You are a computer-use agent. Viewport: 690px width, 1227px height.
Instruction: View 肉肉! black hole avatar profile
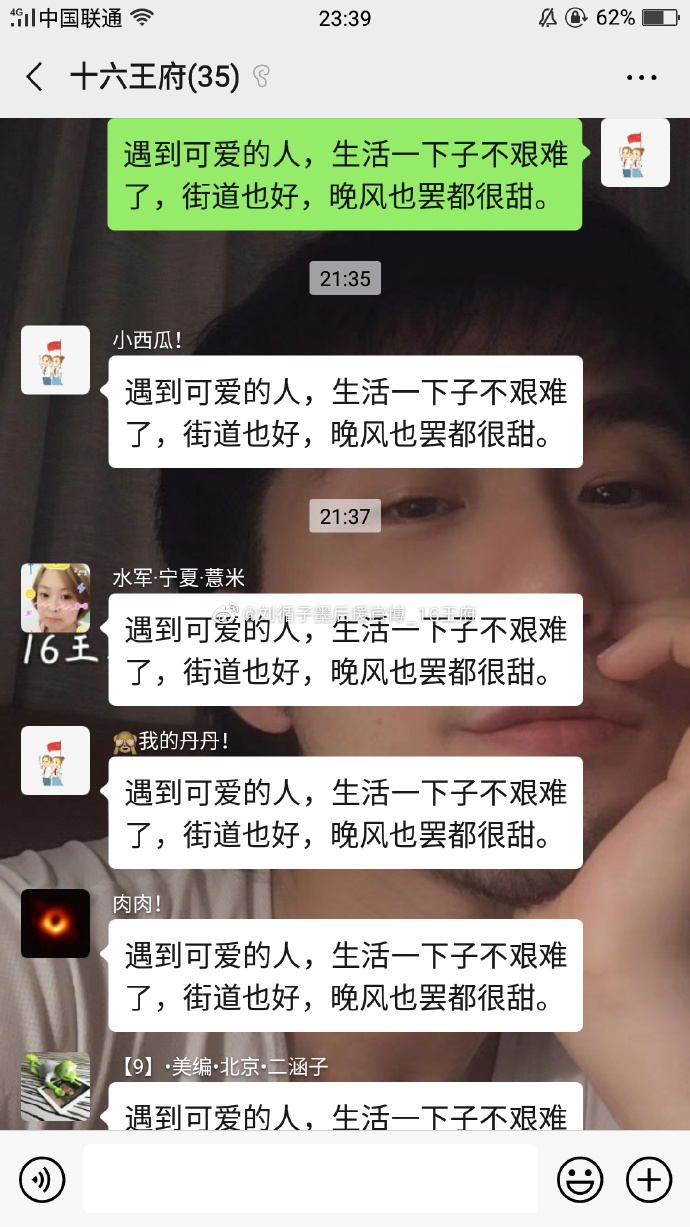56,924
